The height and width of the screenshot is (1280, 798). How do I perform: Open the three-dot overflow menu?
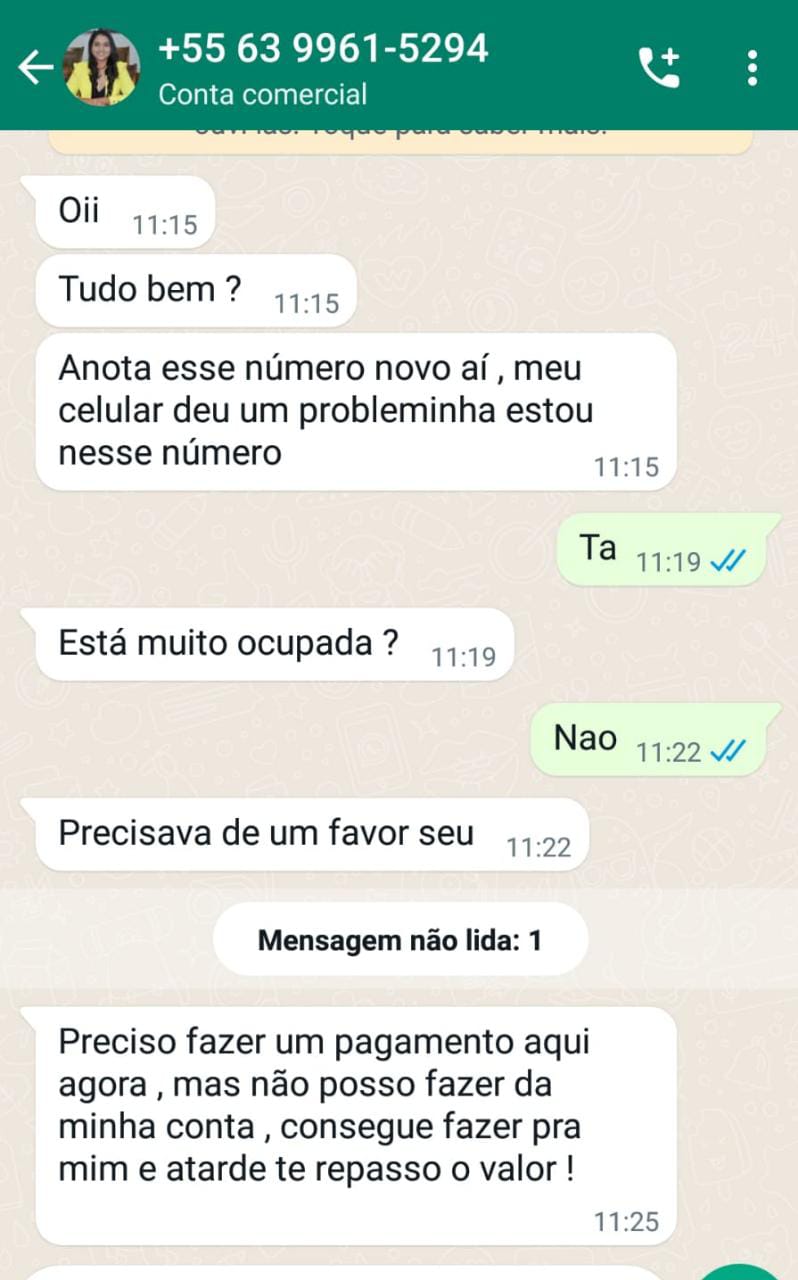click(x=752, y=68)
